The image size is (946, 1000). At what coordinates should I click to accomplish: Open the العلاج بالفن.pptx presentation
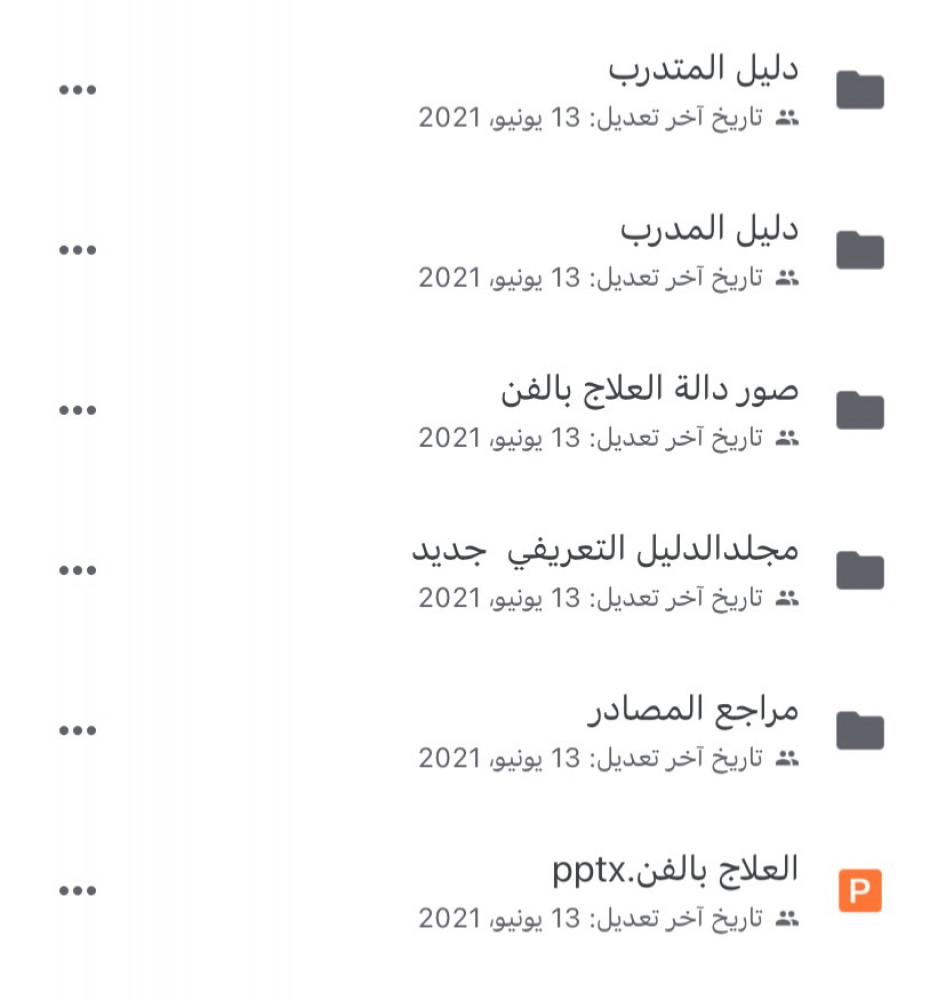pos(675,869)
